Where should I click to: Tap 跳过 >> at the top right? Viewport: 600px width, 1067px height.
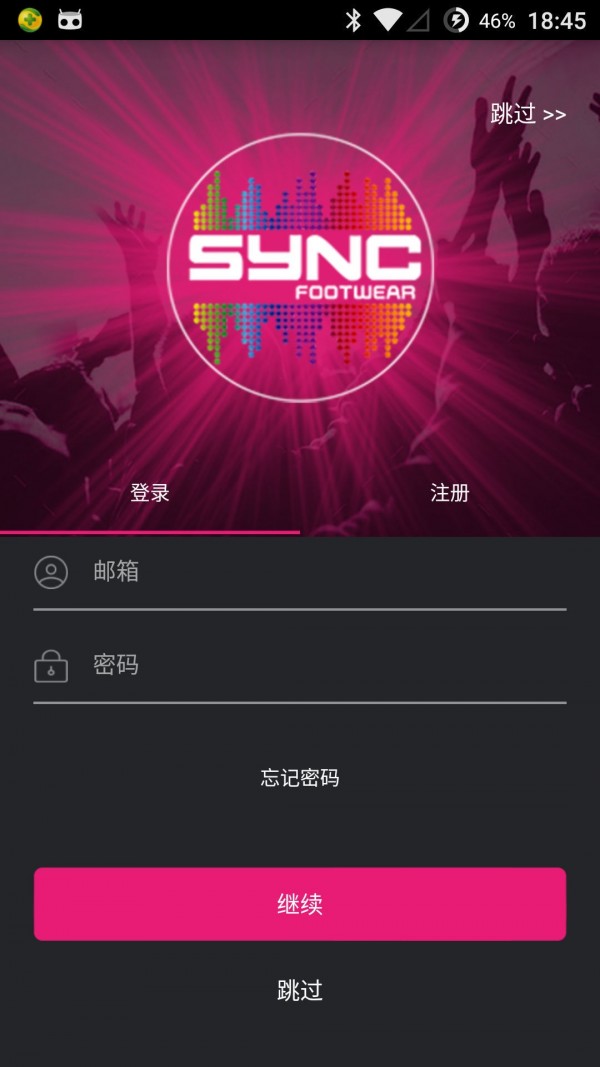point(528,114)
